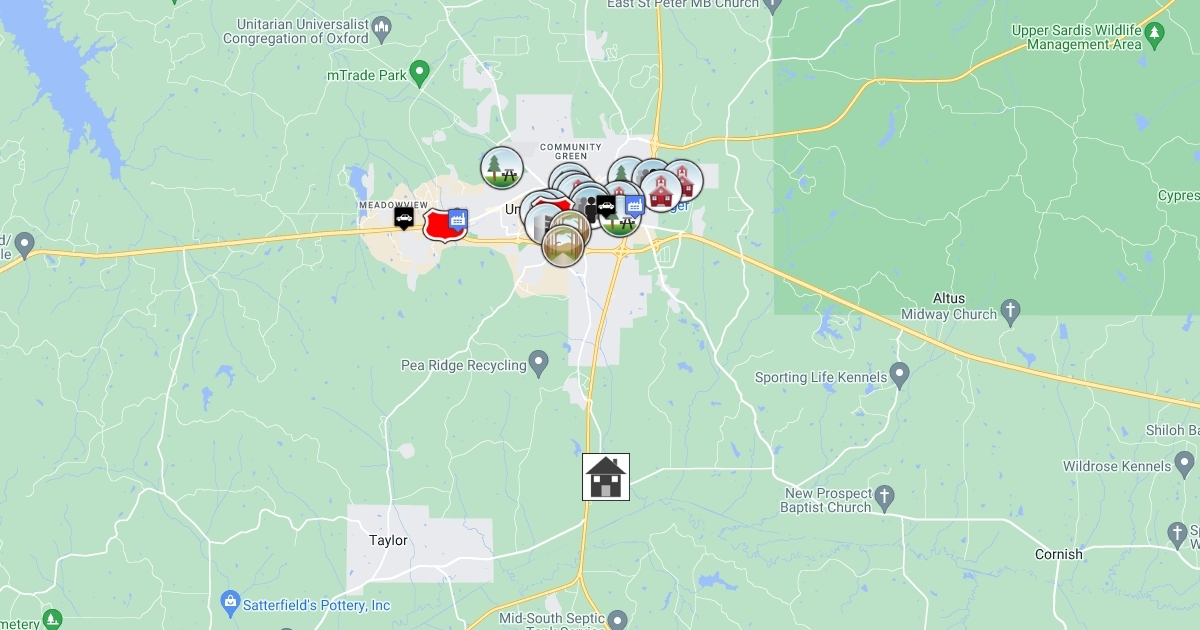The image size is (1200, 630).
Task: Open the red shield marker near Meadowview
Action: [x=438, y=225]
